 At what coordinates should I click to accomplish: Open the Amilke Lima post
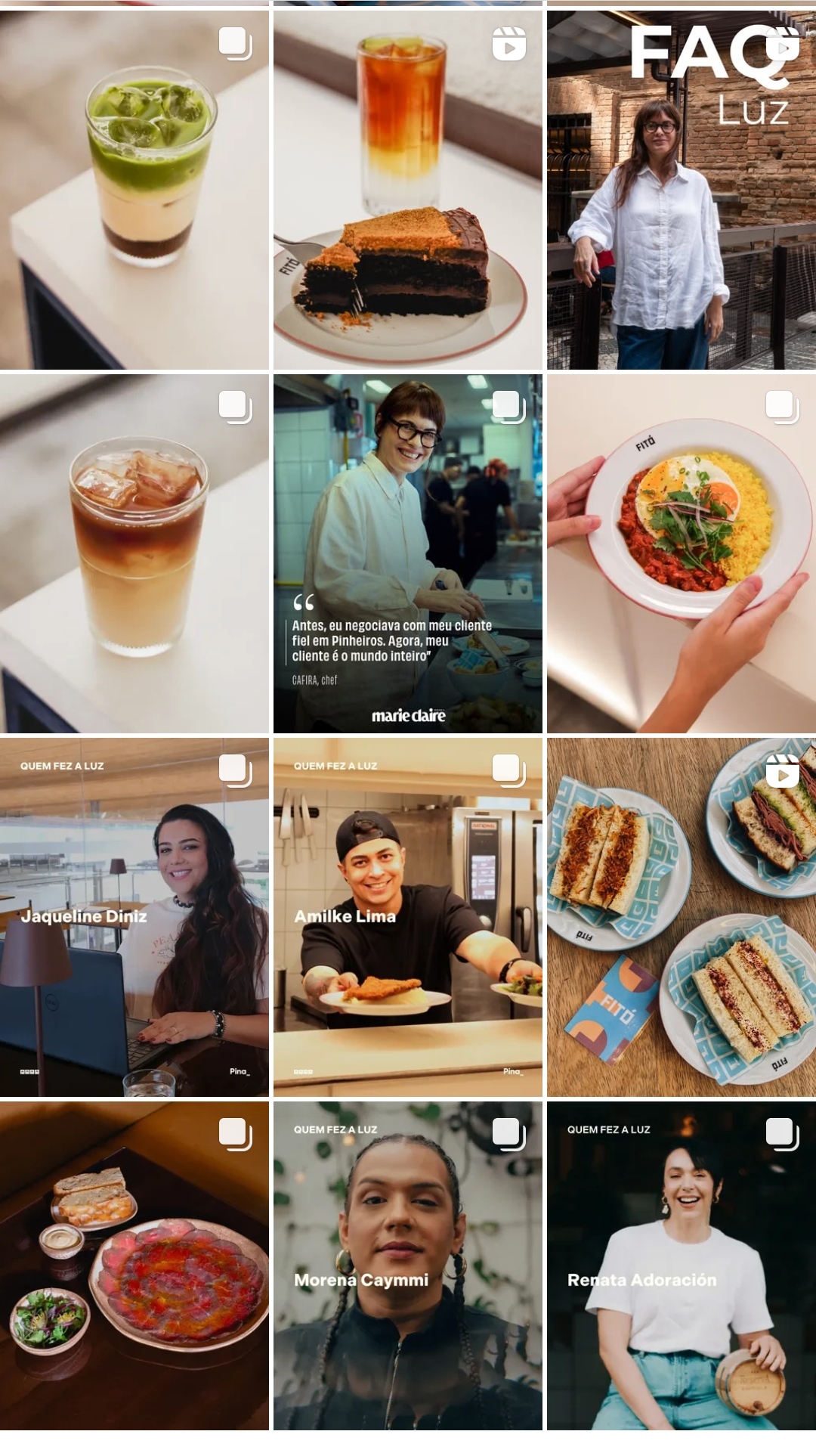408,917
